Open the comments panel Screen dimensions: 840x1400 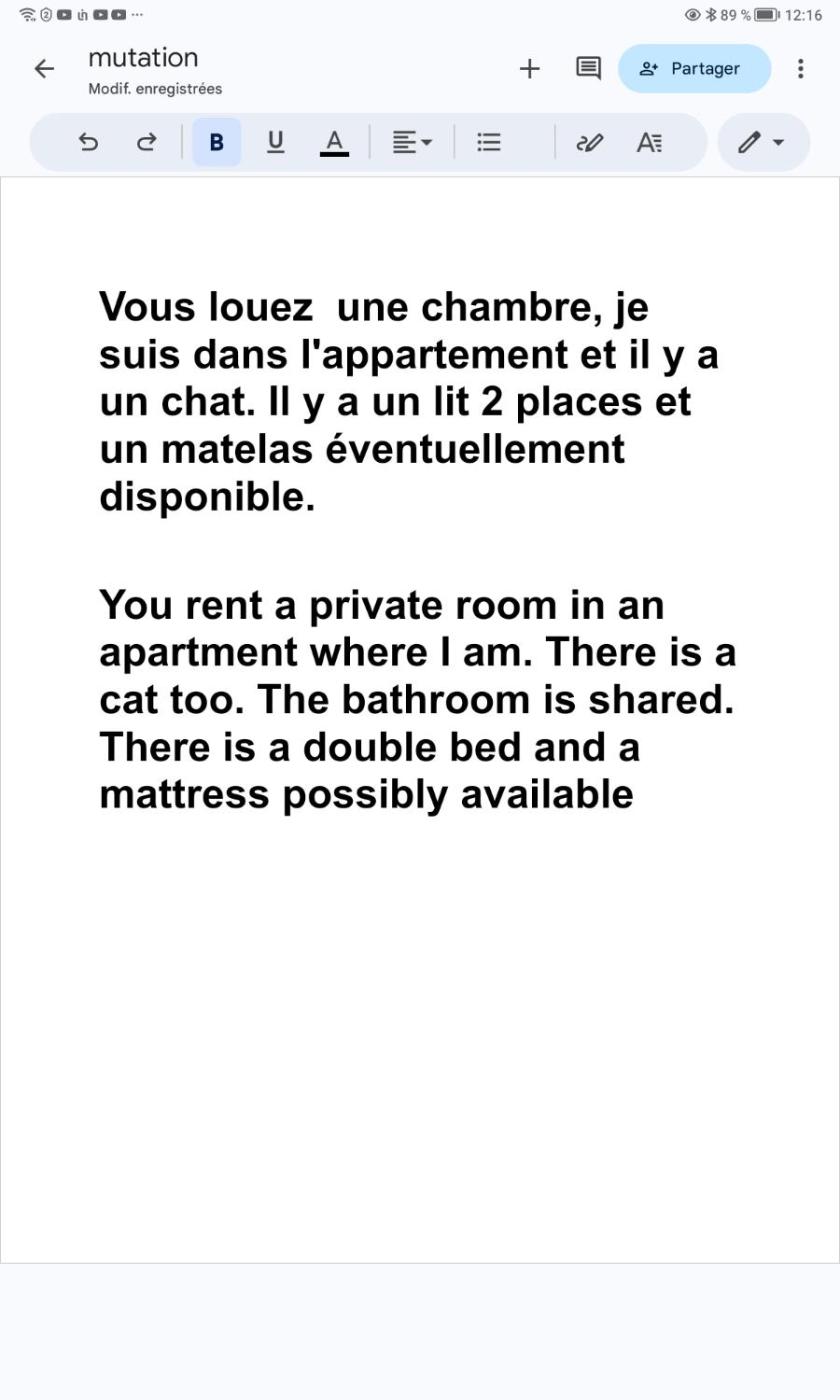(x=588, y=68)
